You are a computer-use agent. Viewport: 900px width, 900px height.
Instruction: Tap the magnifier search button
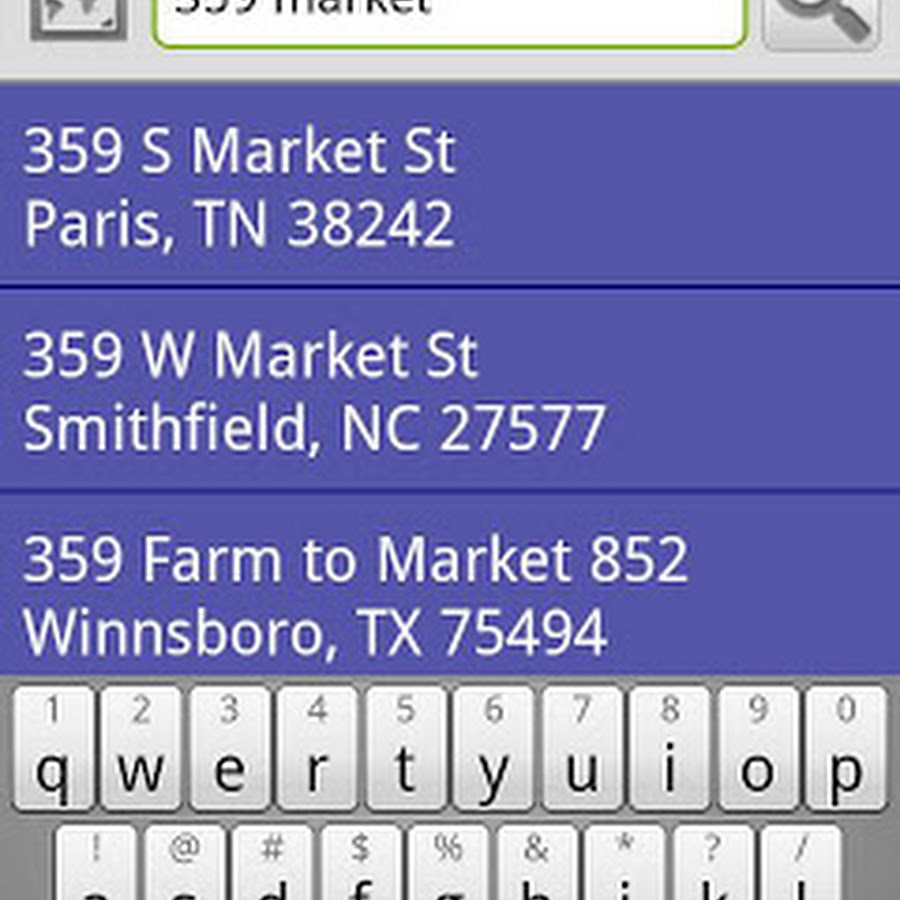(x=822, y=20)
